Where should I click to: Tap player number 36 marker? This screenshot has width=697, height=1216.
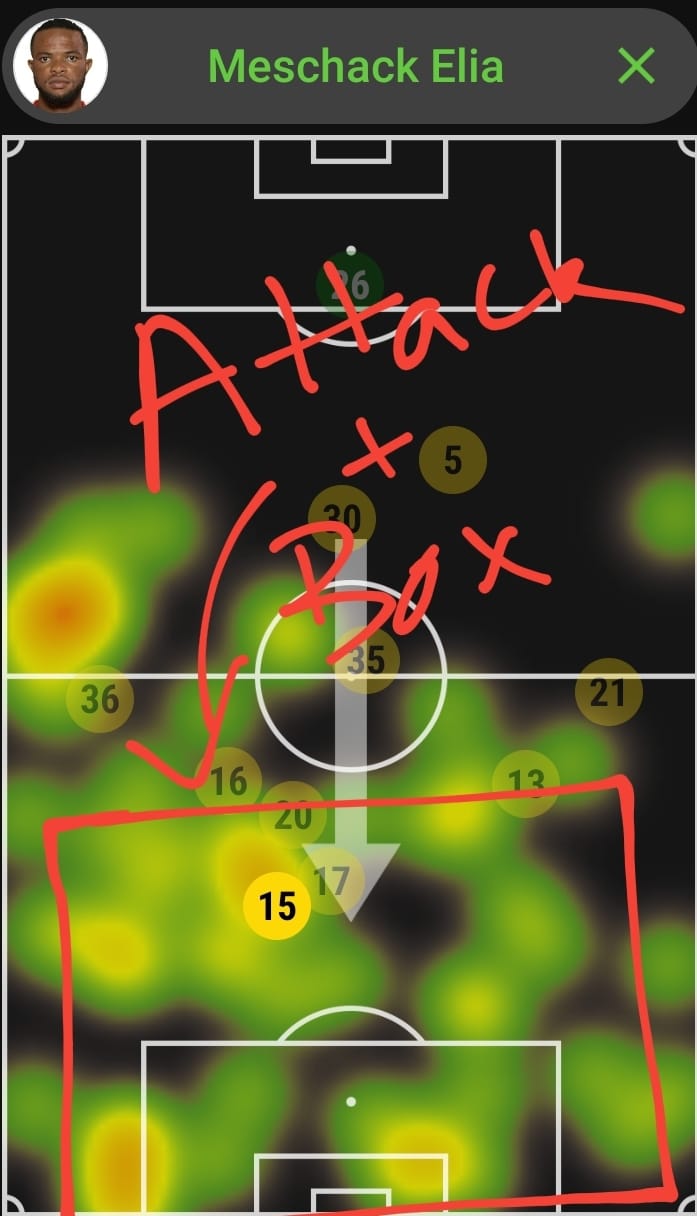coord(99,699)
